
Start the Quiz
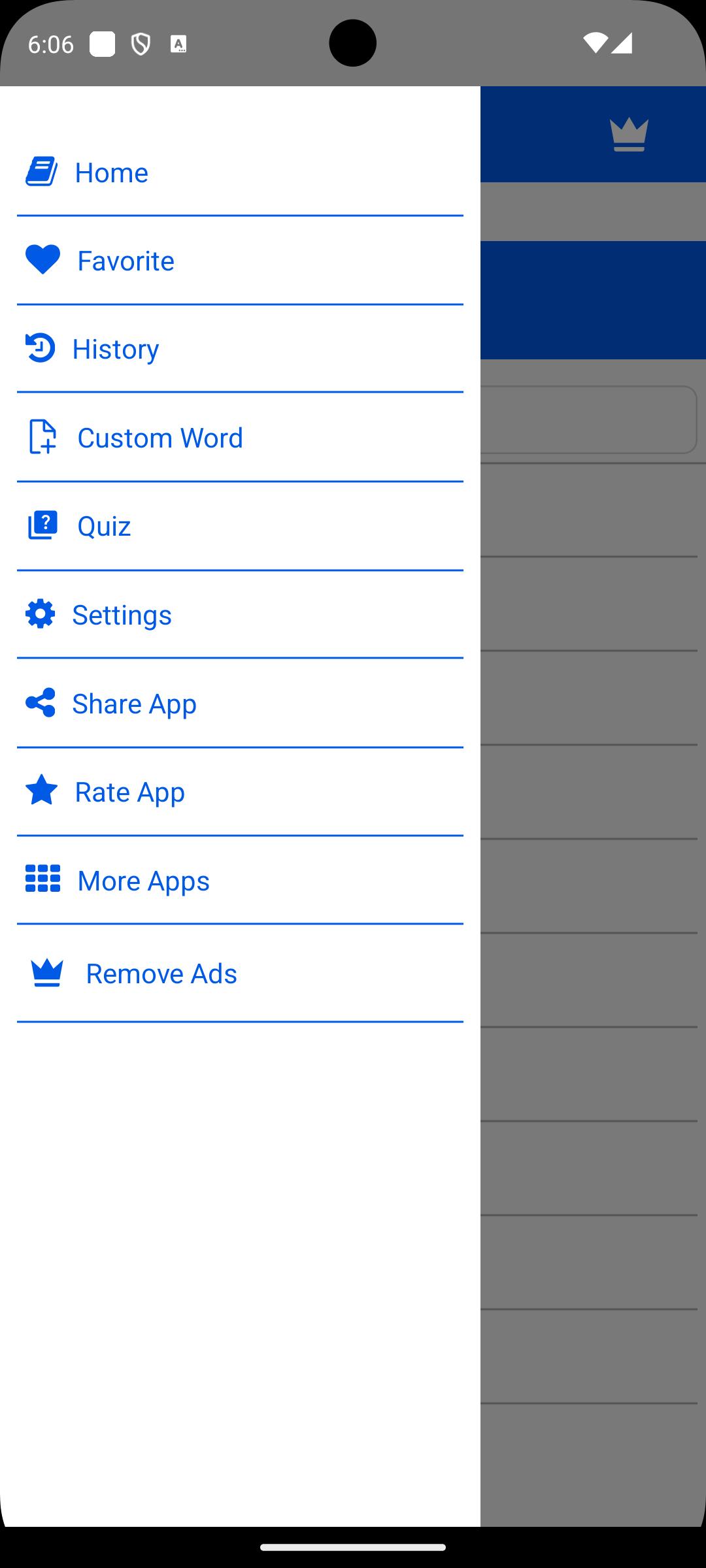tap(240, 526)
